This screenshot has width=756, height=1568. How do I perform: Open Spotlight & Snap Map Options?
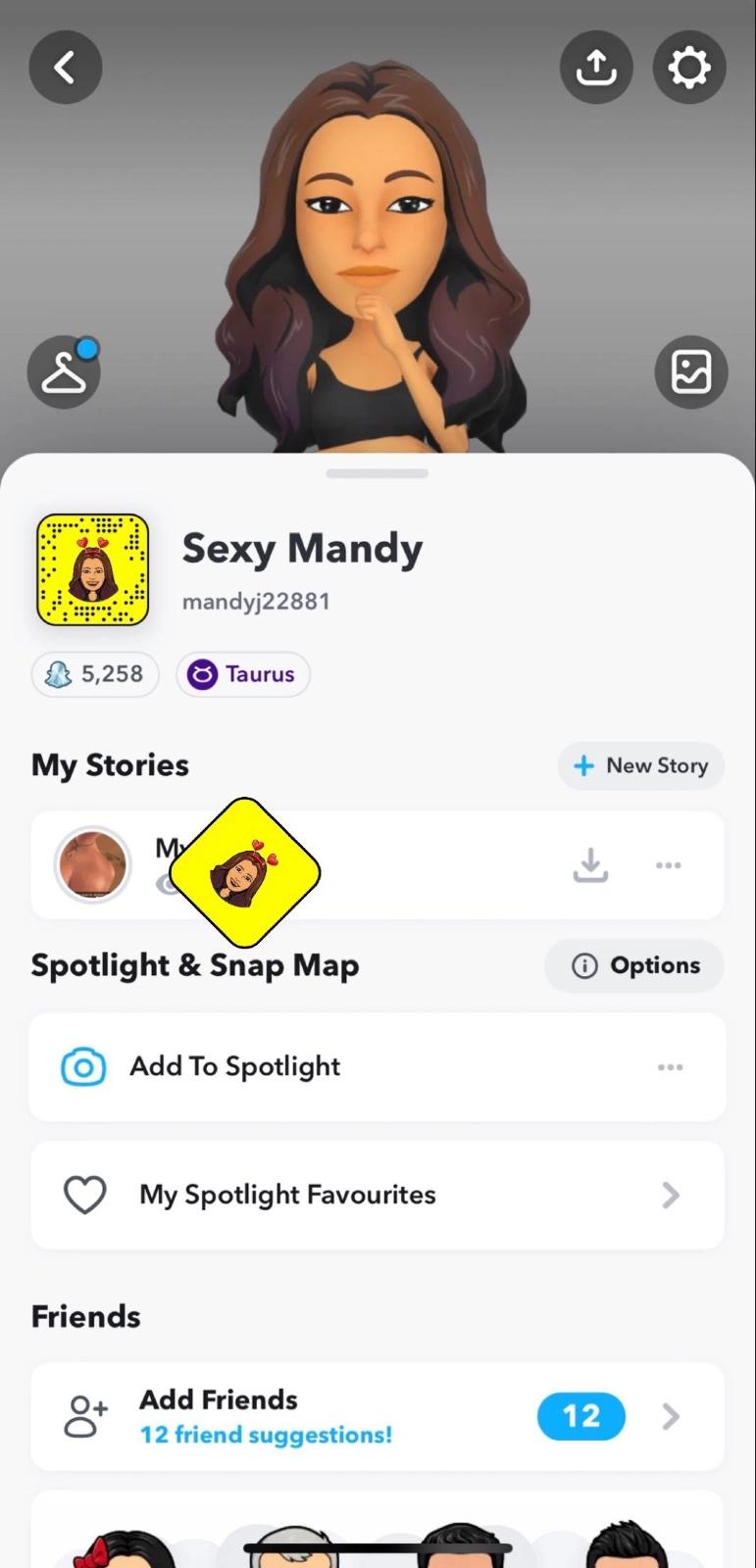click(x=634, y=966)
